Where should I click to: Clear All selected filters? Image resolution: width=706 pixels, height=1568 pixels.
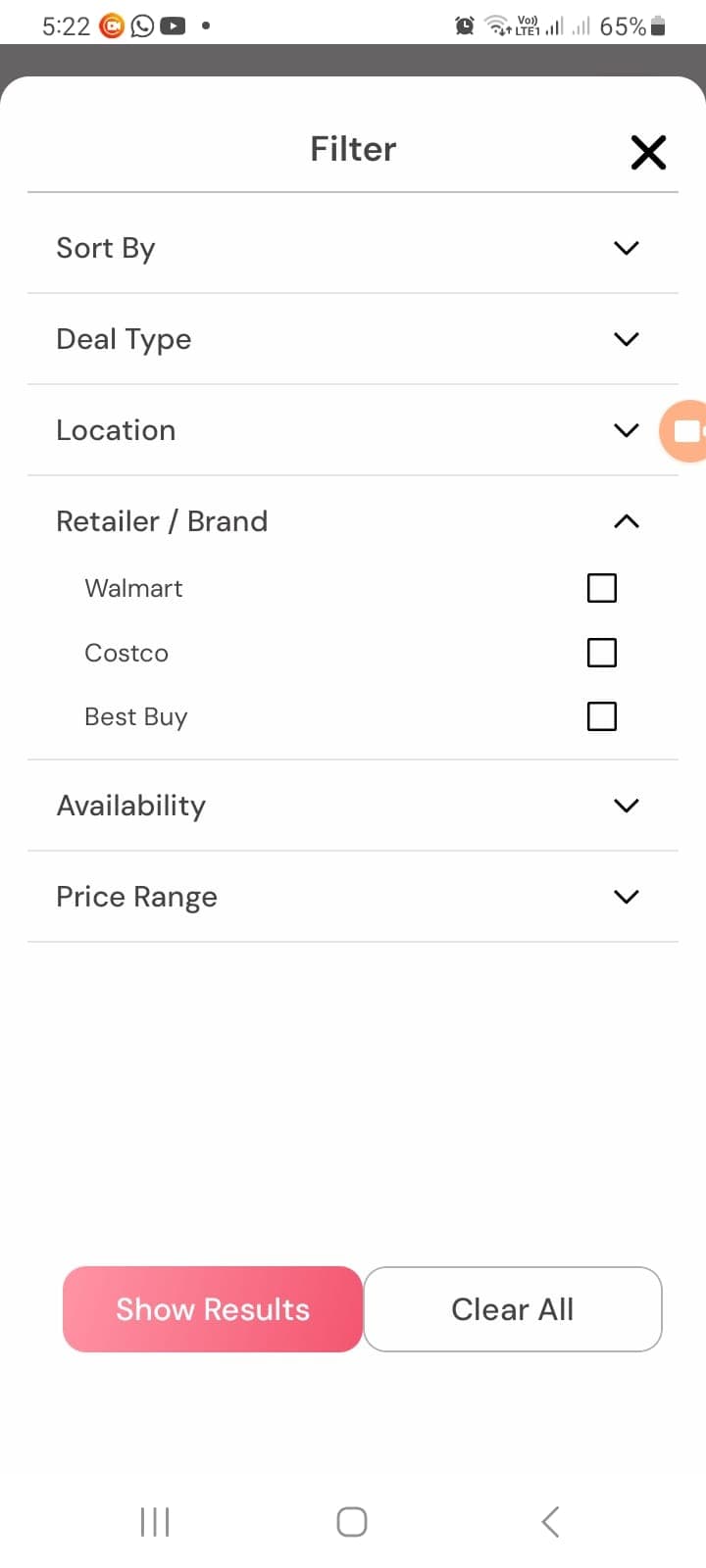point(513,1309)
